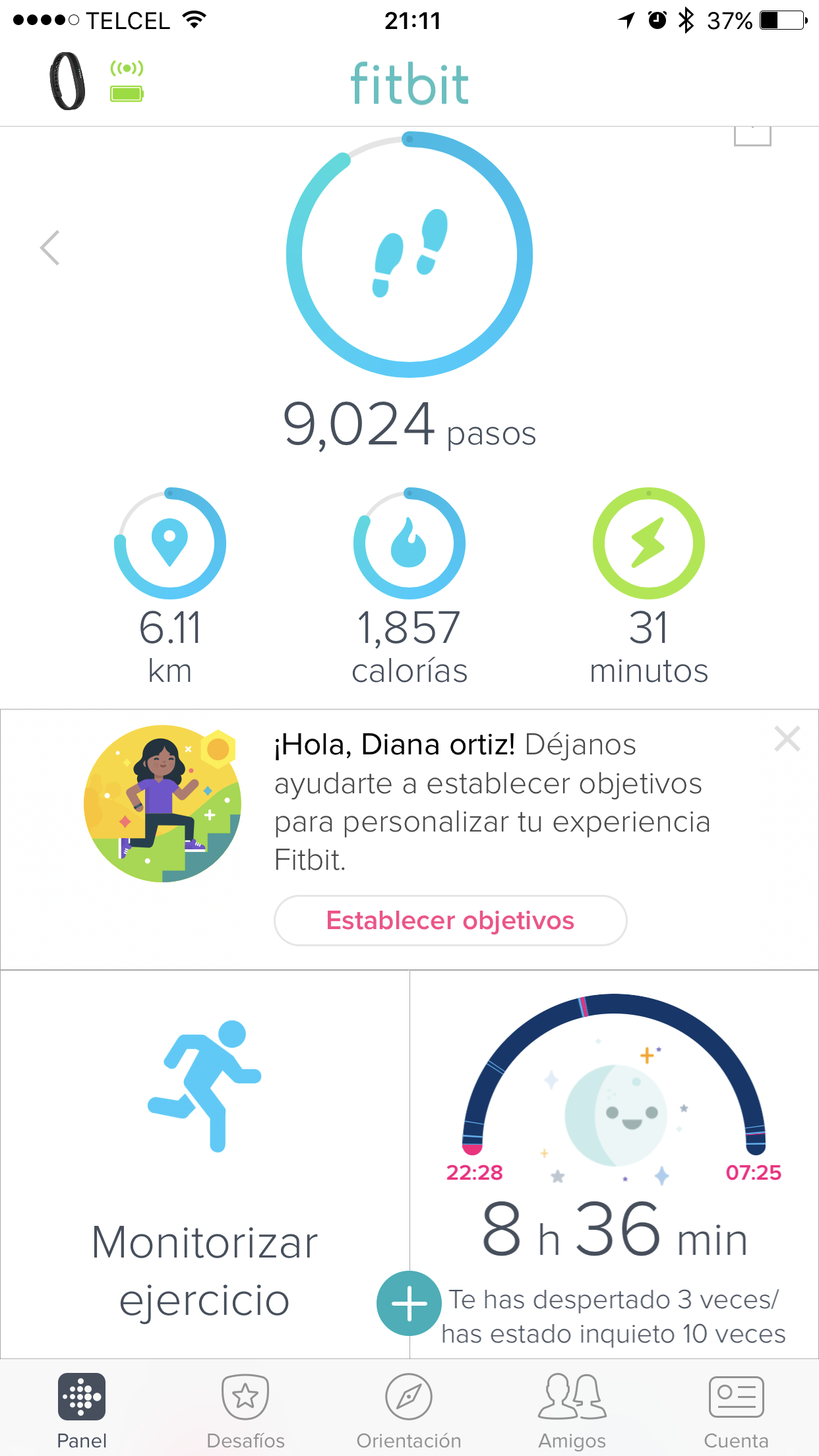Tap the Establecer objetivos button
Viewport: 819px width, 1456px height.
click(x=450, y=921)
